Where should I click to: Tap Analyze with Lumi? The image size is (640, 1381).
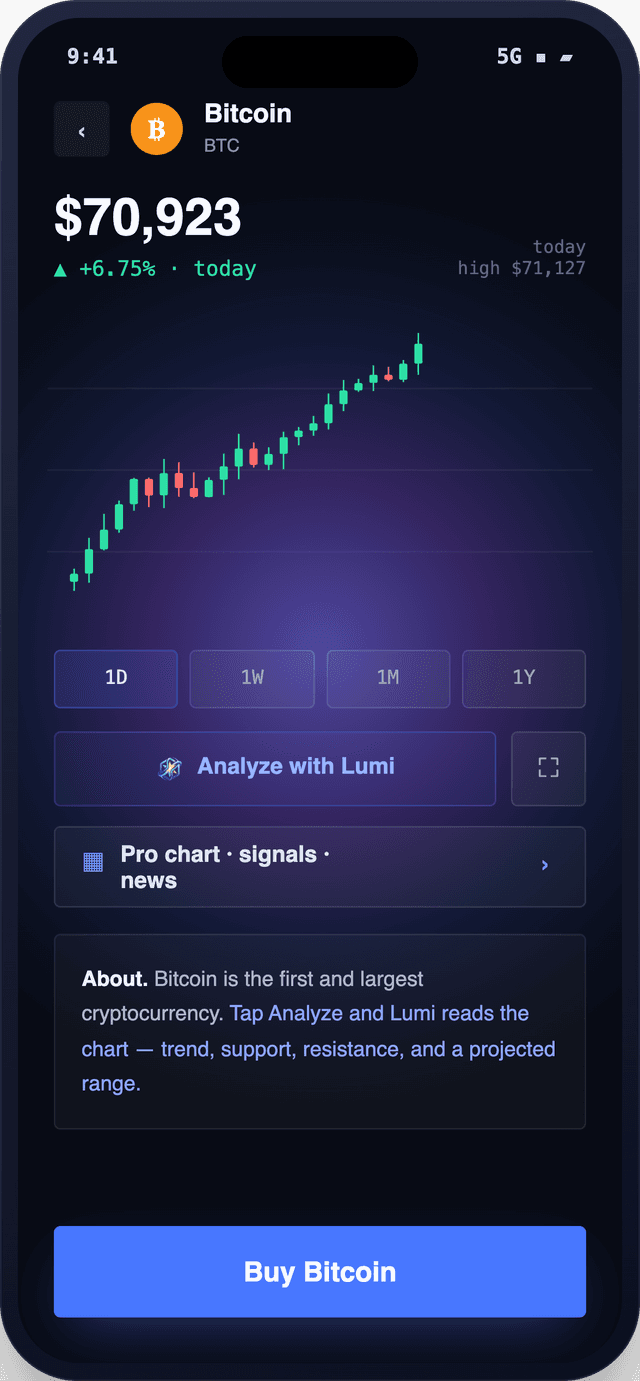275,768
